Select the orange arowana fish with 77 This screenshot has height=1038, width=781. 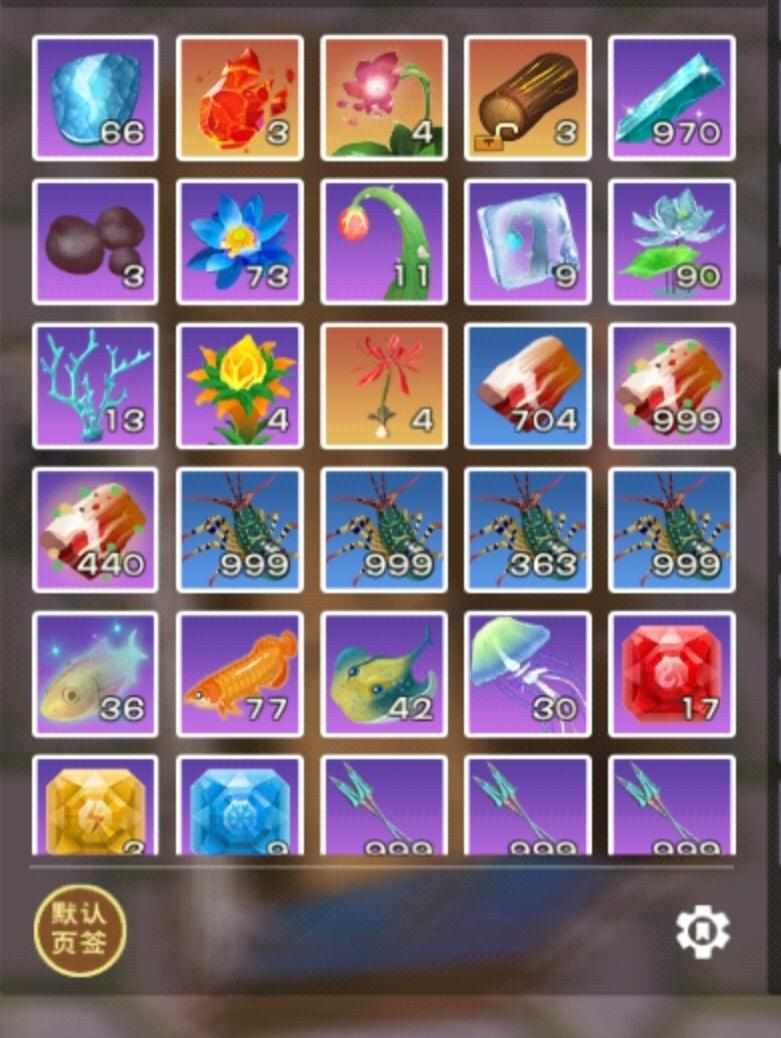tap(239, 674)
